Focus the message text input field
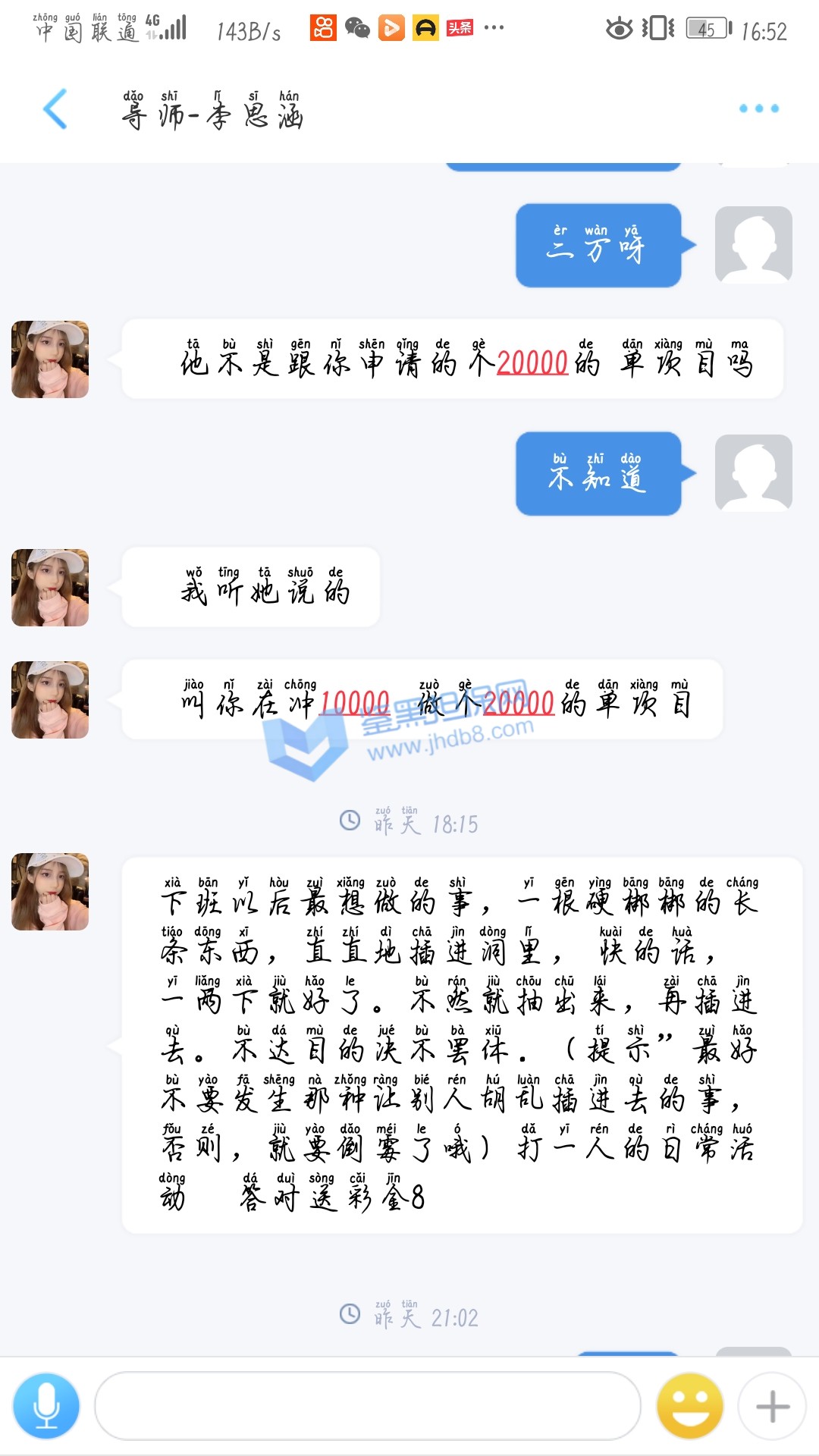819x1456 pixels. click(367, 1406)
